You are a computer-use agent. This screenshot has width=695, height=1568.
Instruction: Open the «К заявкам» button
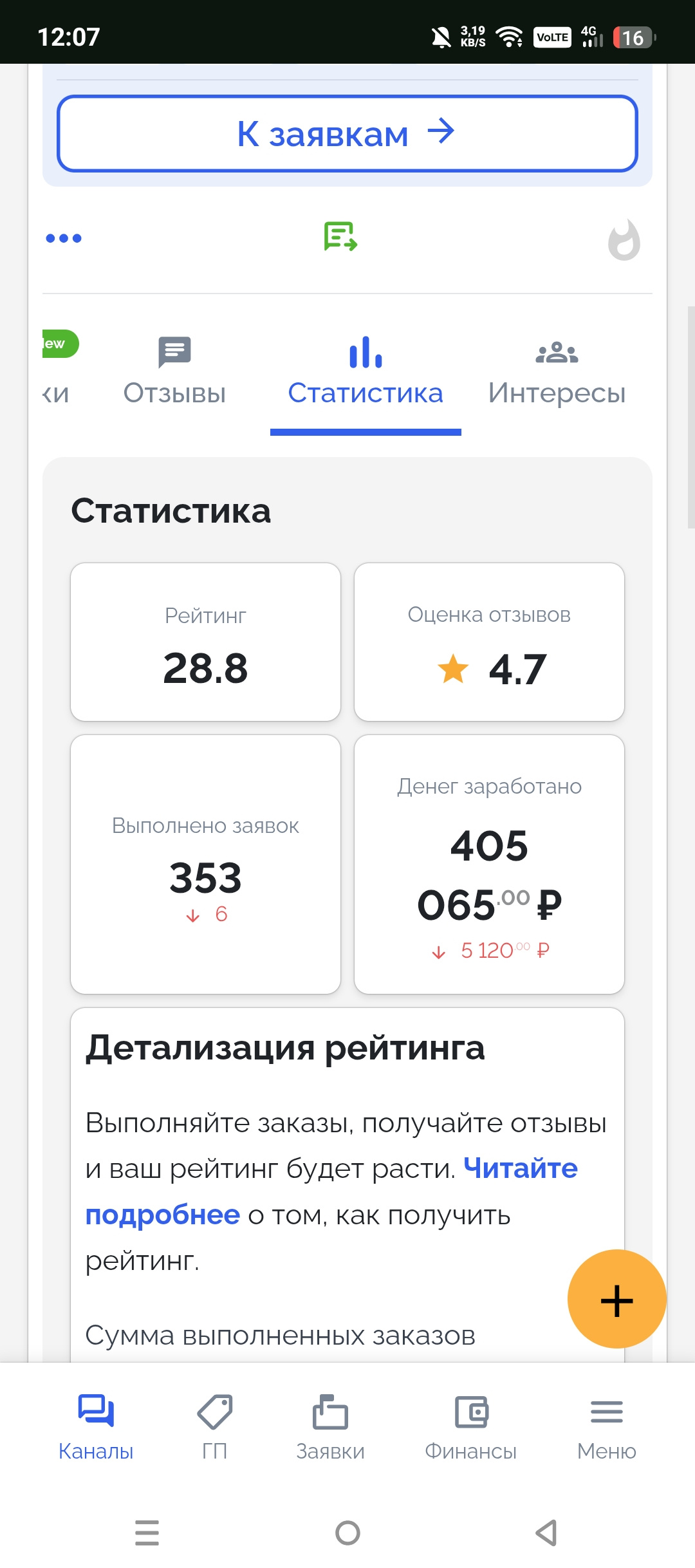click(x=347, y=134)
